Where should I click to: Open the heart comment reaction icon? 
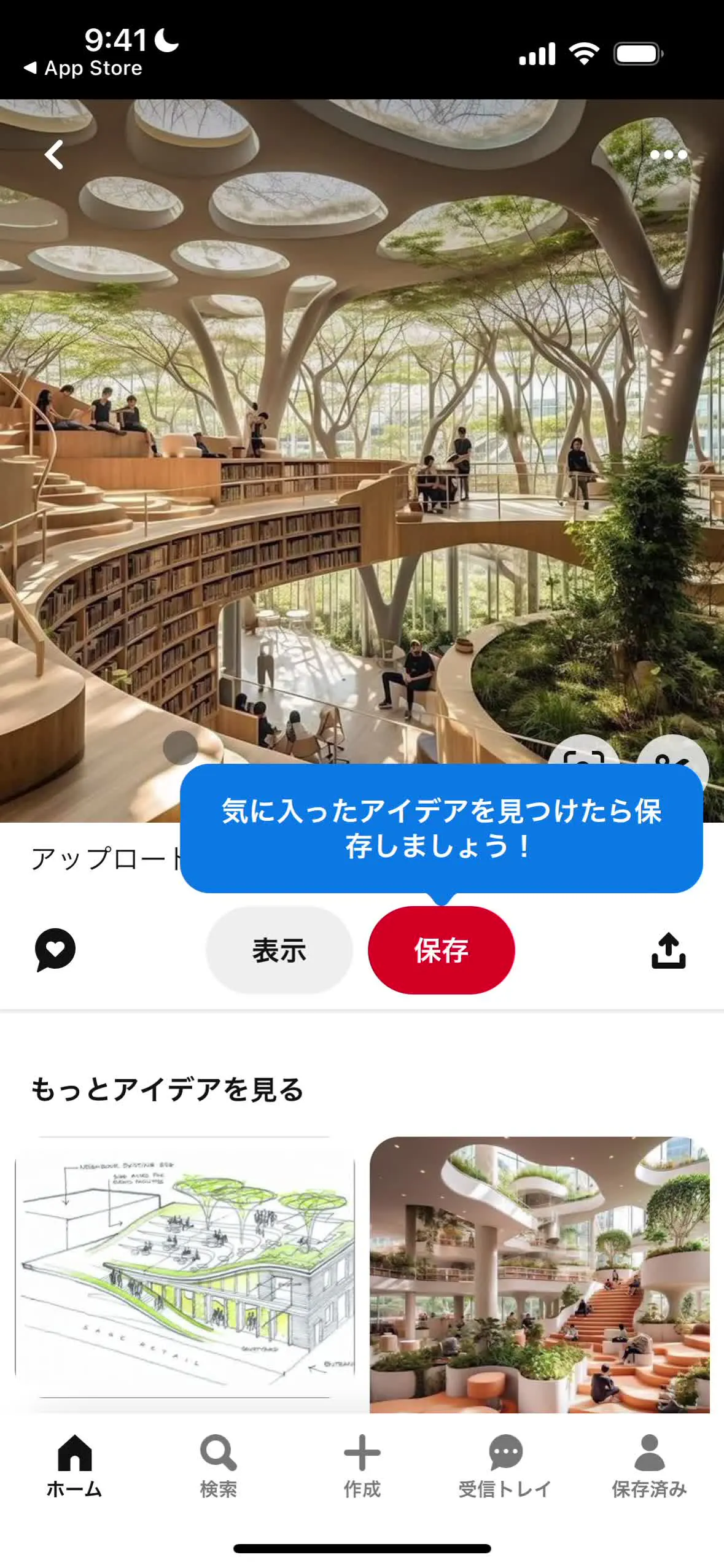(x=55, y=950)
